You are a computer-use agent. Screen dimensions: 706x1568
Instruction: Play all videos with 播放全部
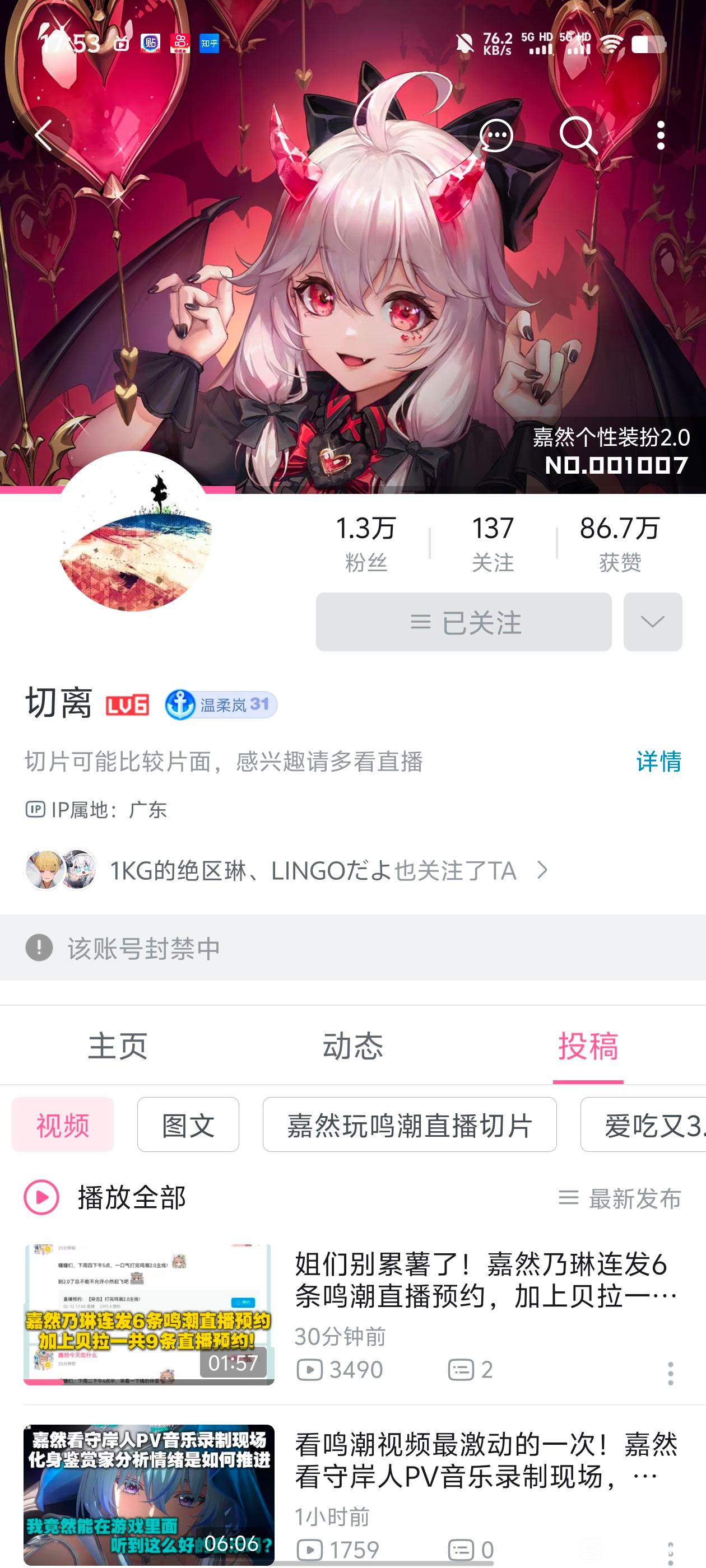pos(105,1197)
